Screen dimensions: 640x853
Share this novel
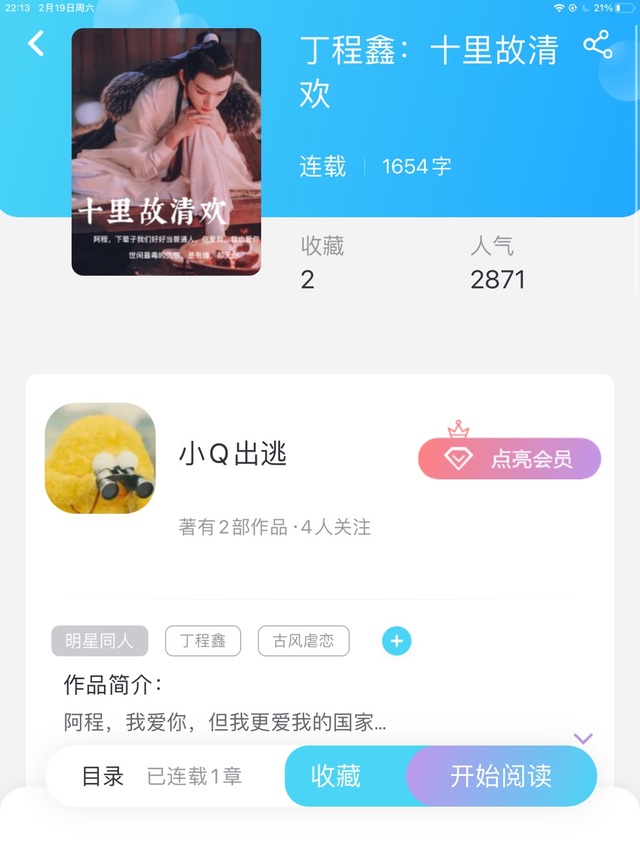tap(597, 45)
